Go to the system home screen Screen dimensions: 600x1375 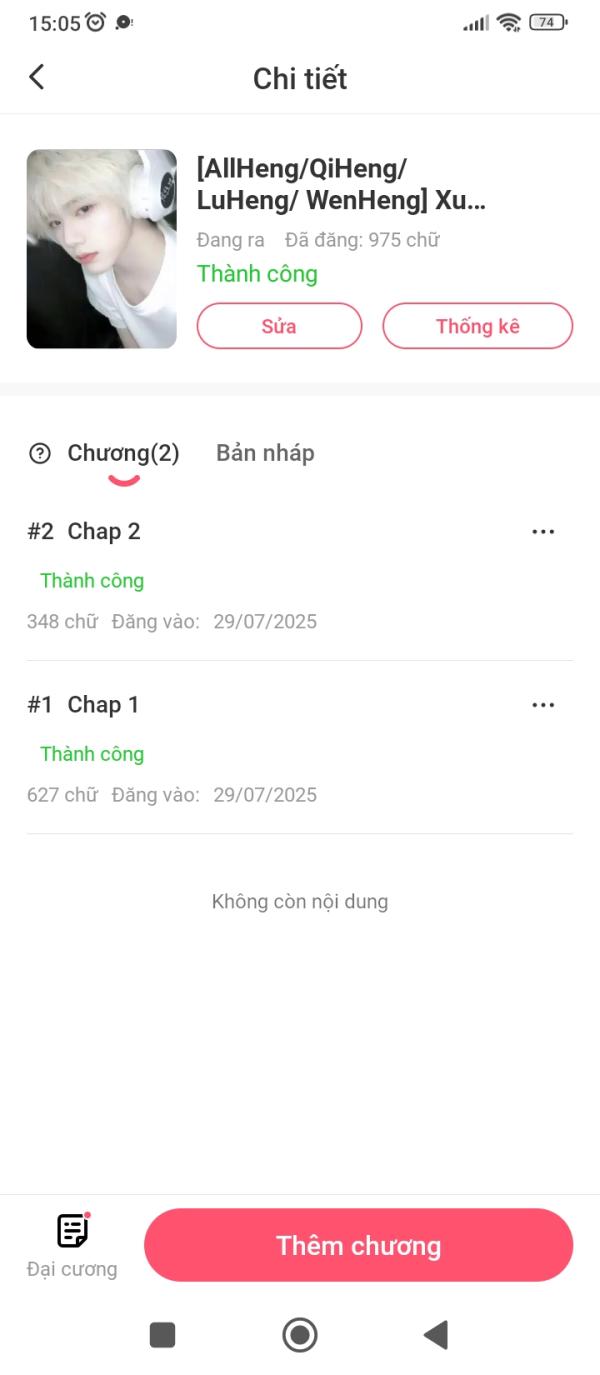(x=300, y=1335)
